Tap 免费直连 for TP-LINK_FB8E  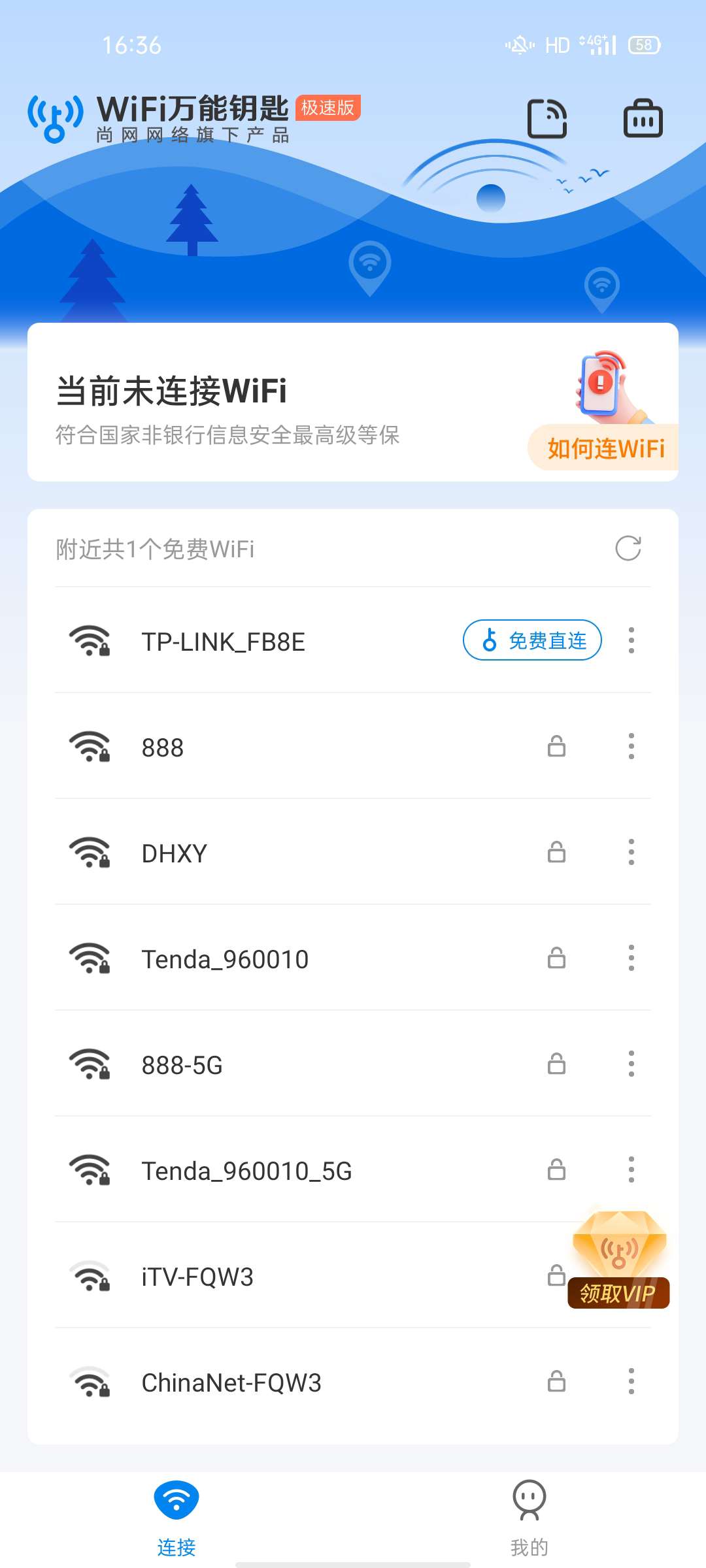click(x=532, y=640)
